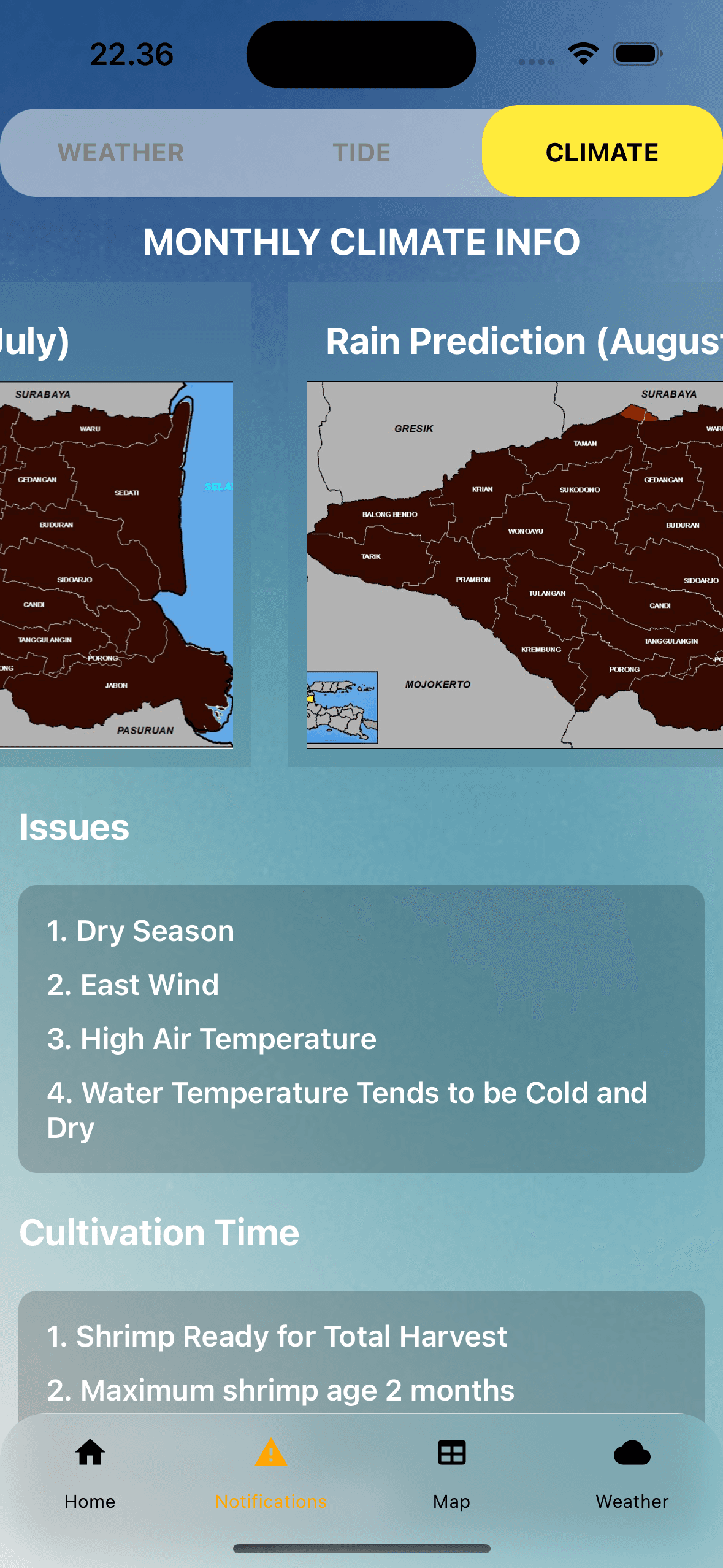Screen dimensions: 723x1568
Task: Switch to the Map tab
Action: tap(451, 1474)
